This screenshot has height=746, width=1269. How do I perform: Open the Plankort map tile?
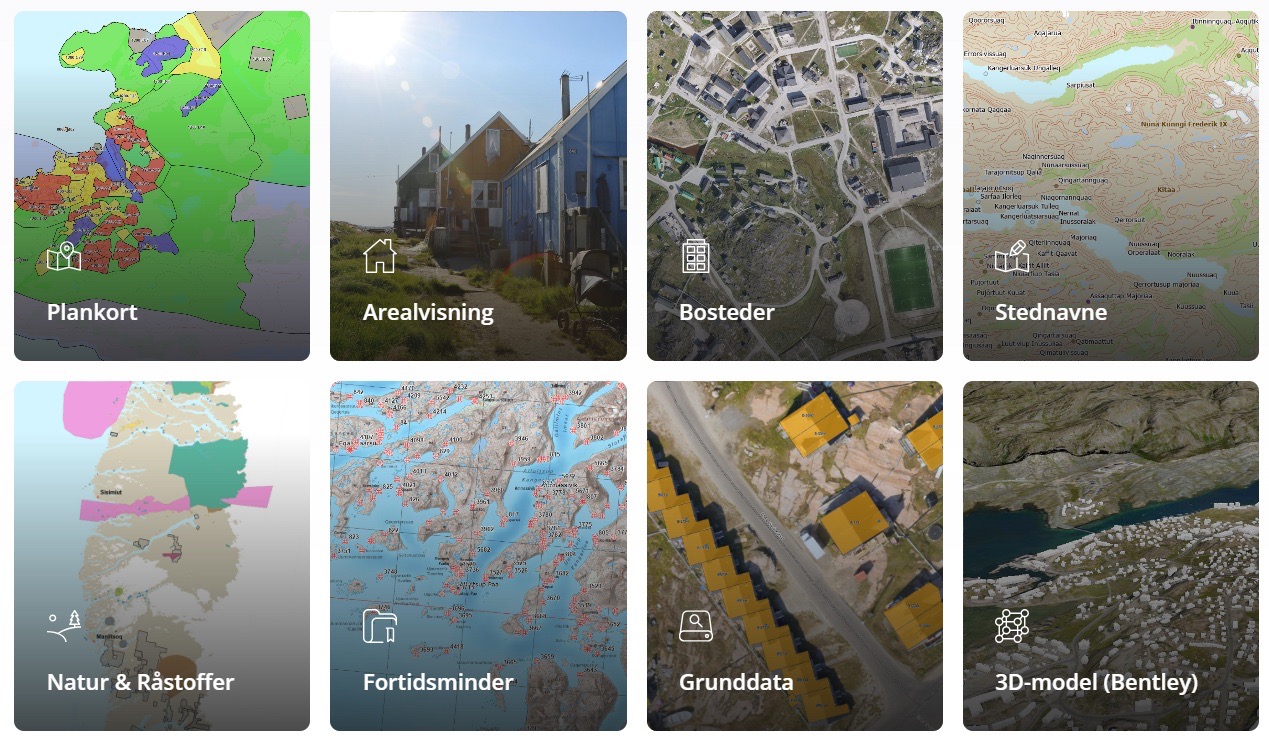tap(162, 186)
